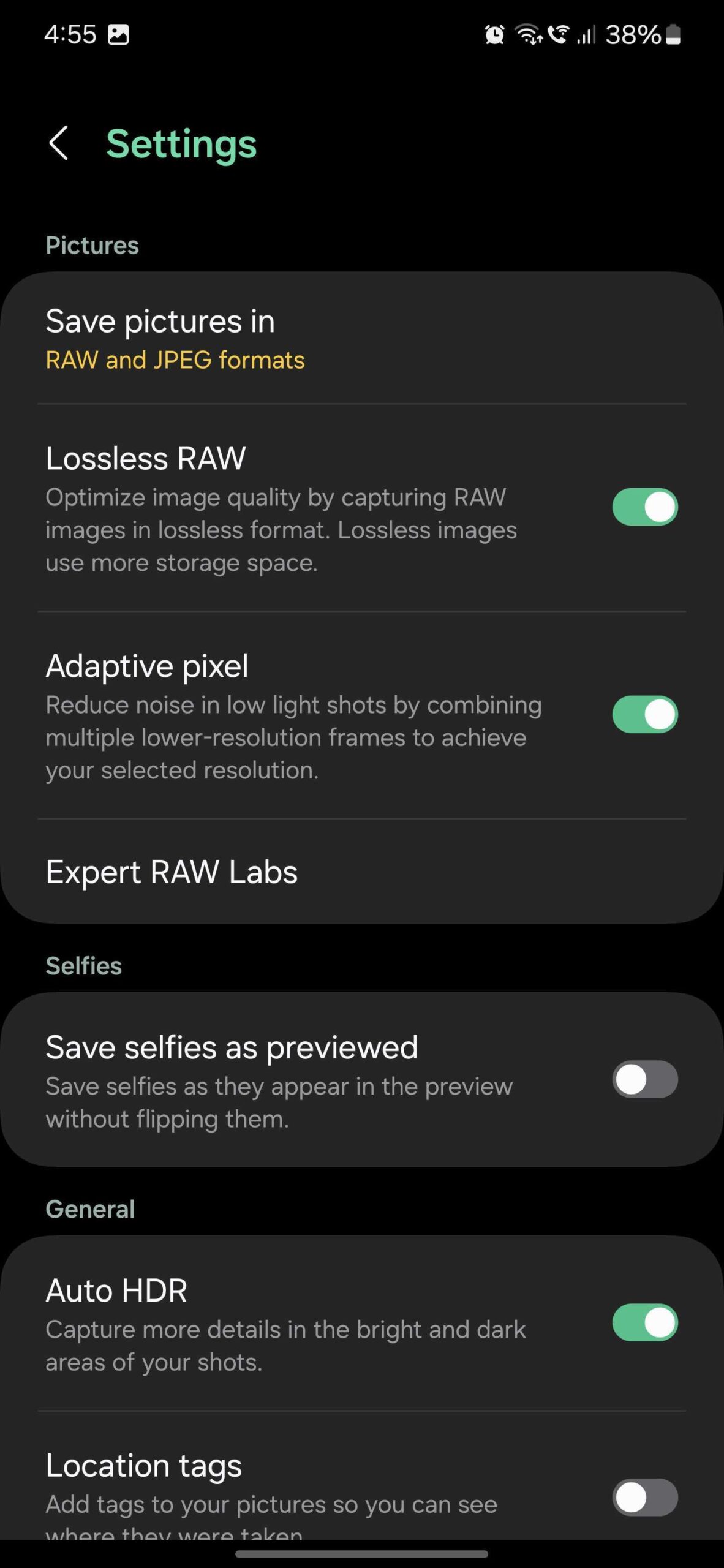Enable Save selfies as previewed
Image resolution: width=724 pixels, height=1568 pixels.
tap(644, 1079)
